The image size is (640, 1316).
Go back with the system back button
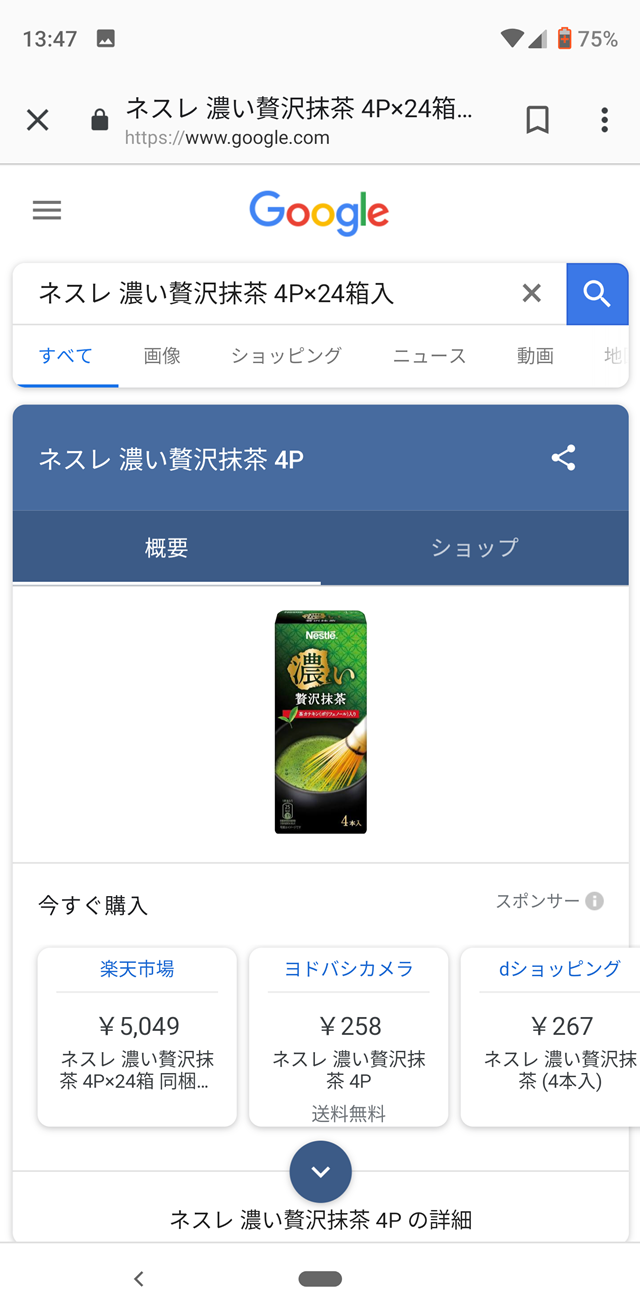click(139, 1278)
